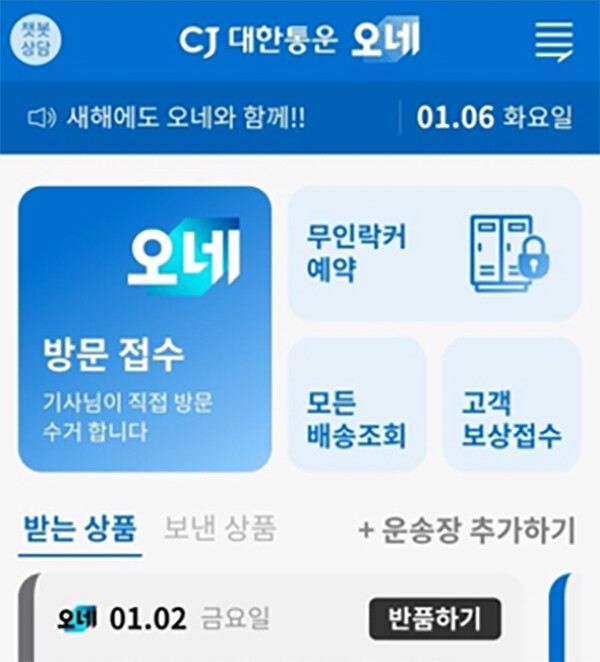This screenshot has width=600, height=662.
Task: Switch to the 보낸 상품 tab
Action: pos(219,528)
